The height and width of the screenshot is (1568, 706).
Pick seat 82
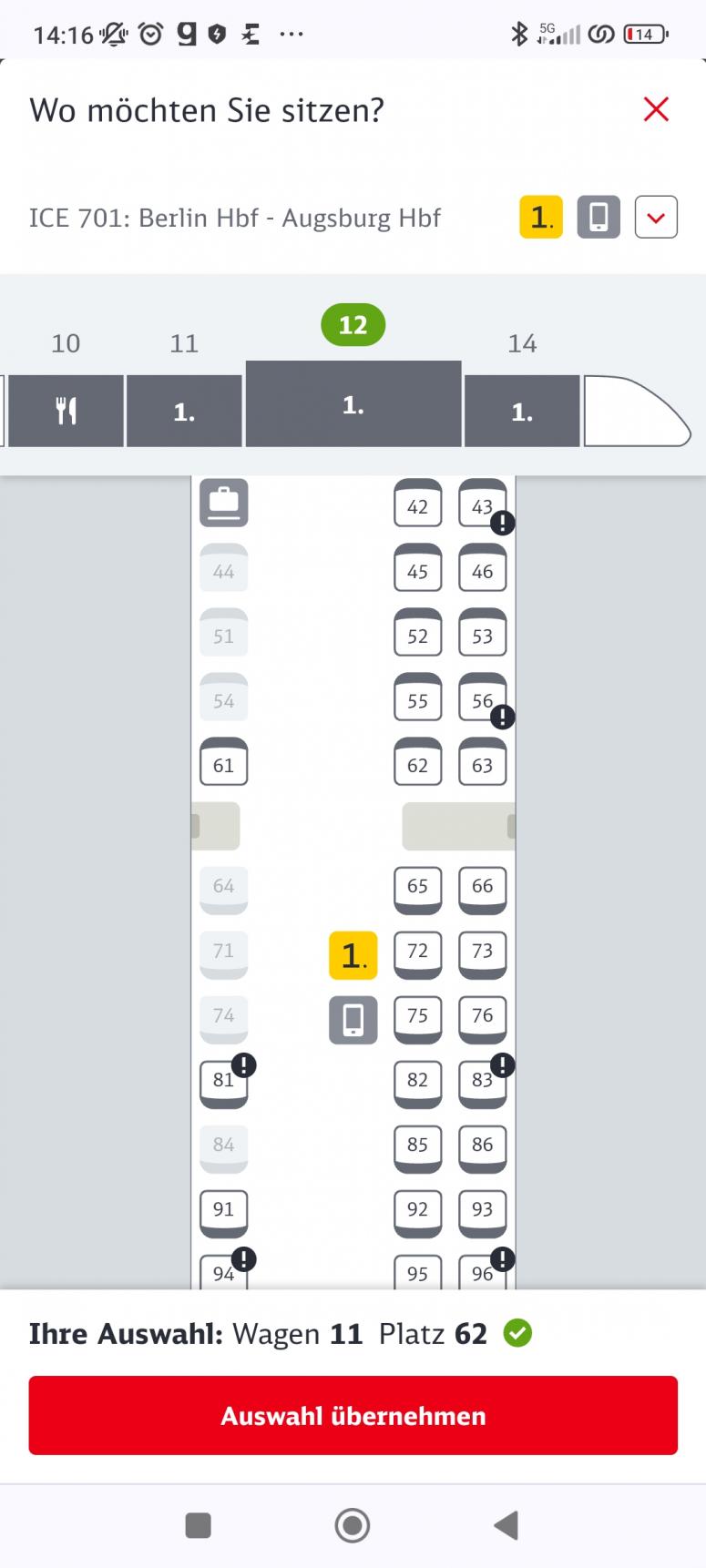pos(417,1080)
